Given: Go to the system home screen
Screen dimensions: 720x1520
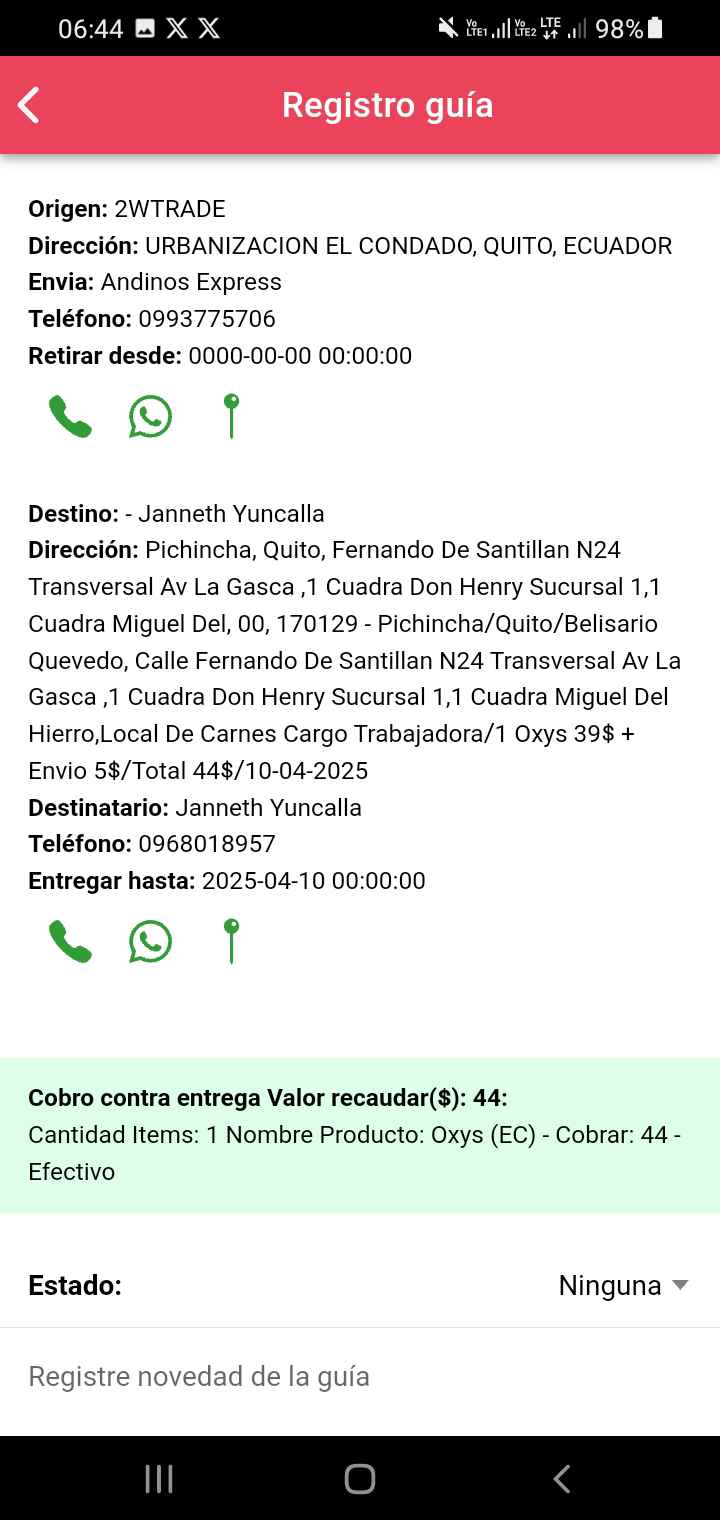Looking at the screenshot, I should (360, 1479).
